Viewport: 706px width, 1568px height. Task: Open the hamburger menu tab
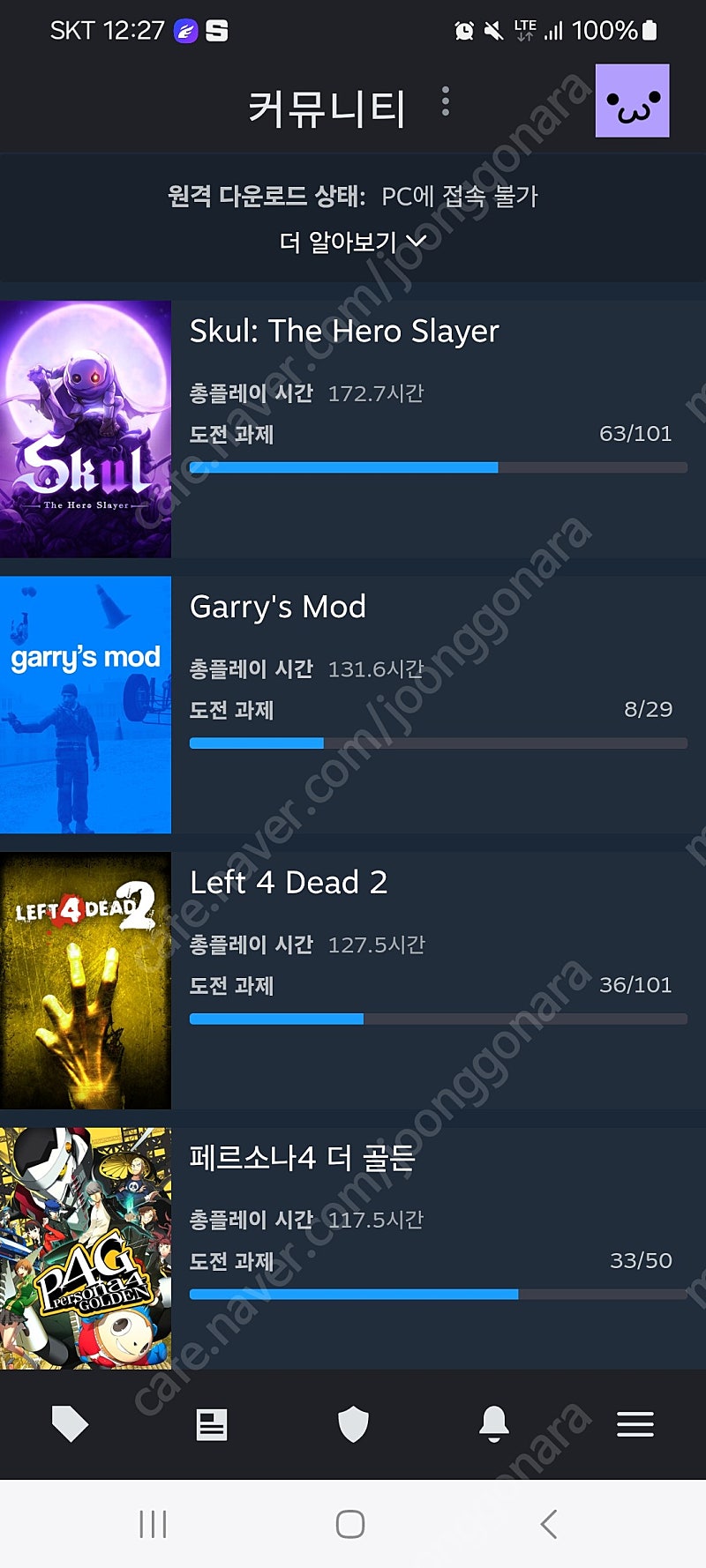tap(635, 1424)
